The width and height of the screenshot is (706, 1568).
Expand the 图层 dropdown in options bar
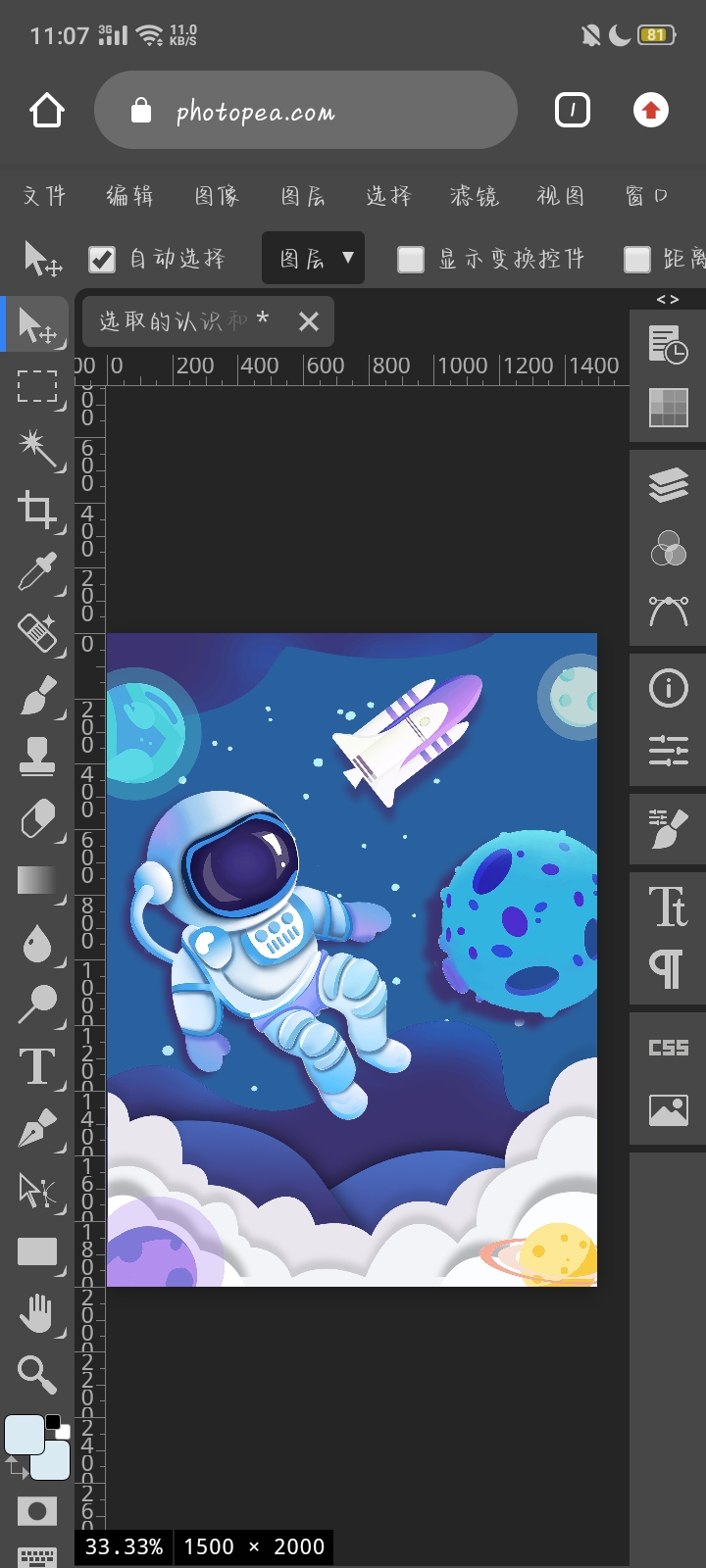coord(314,259)
